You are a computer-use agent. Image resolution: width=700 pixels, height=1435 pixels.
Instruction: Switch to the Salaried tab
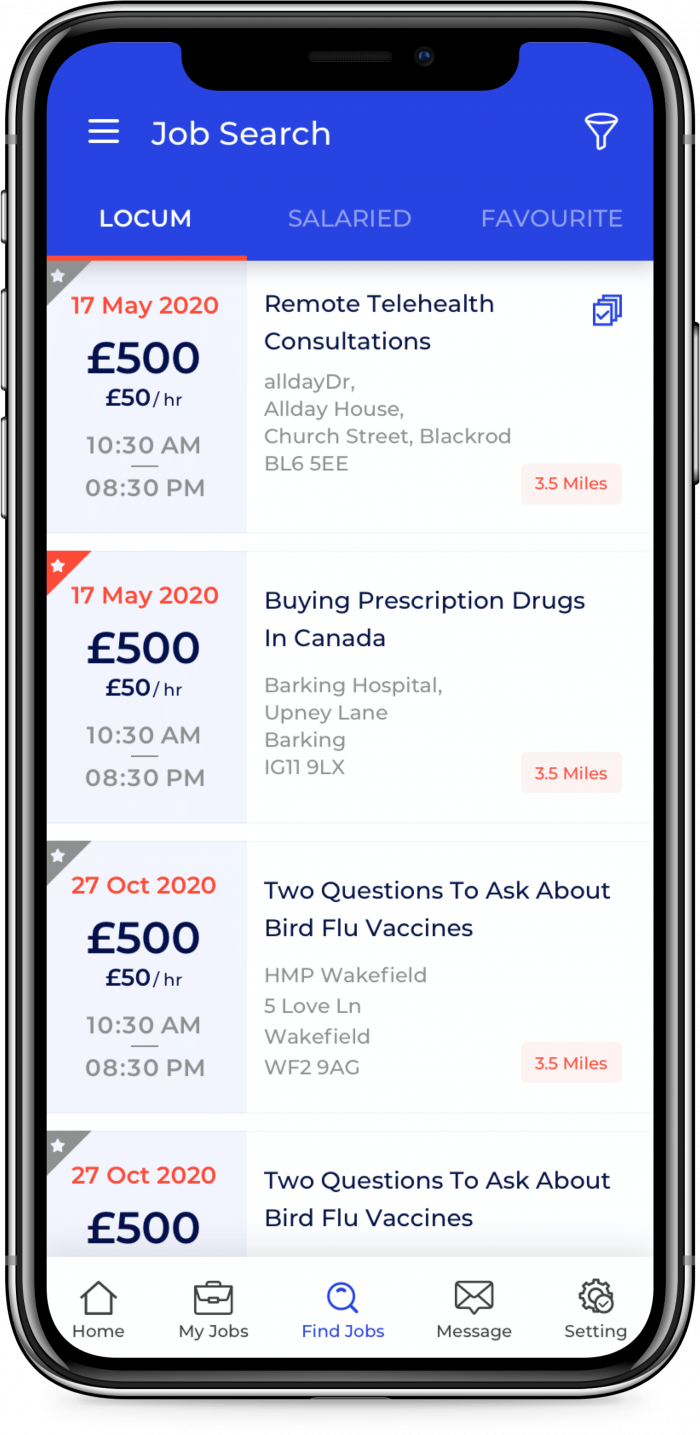coord(349,218)
